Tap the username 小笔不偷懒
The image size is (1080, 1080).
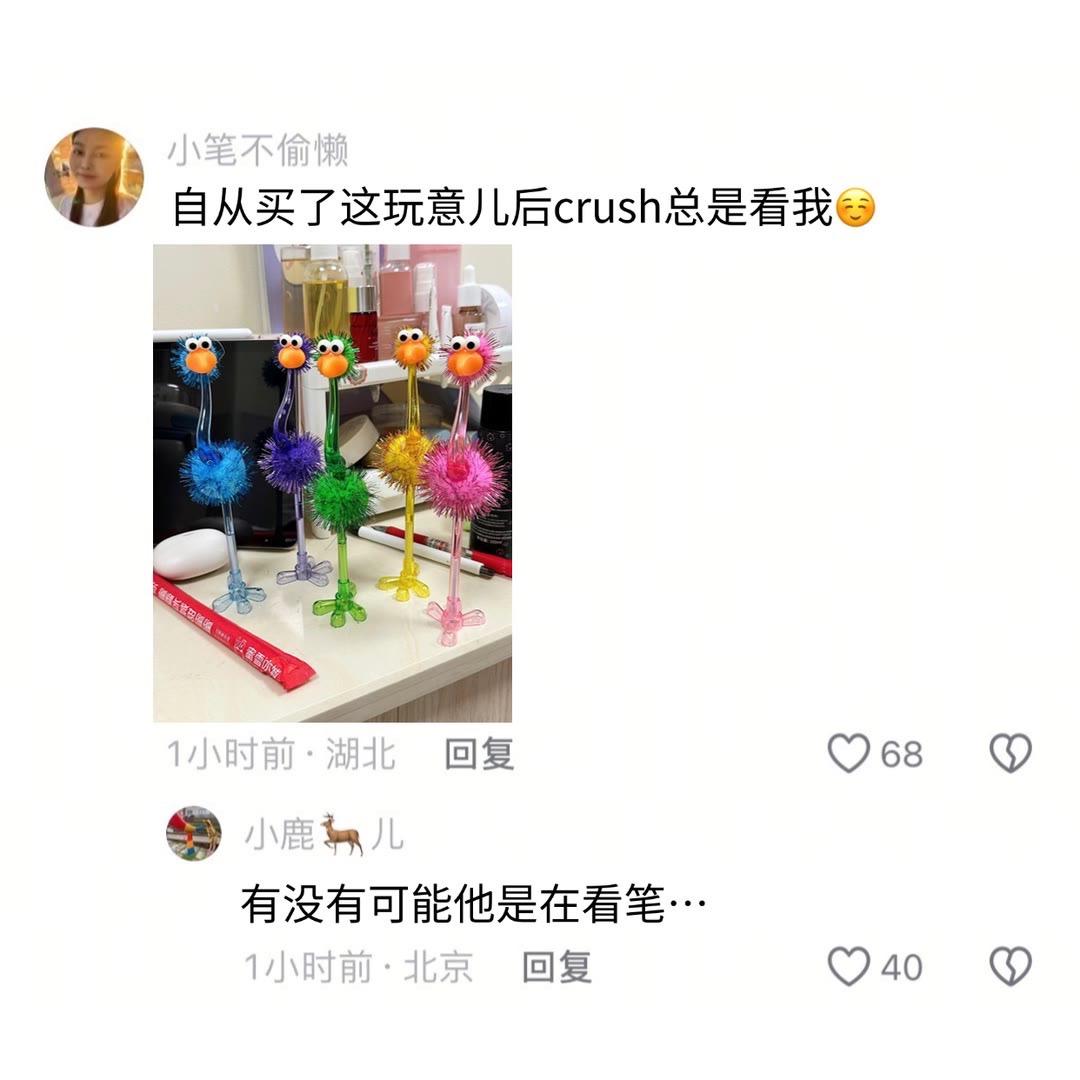tap(258, 151)
